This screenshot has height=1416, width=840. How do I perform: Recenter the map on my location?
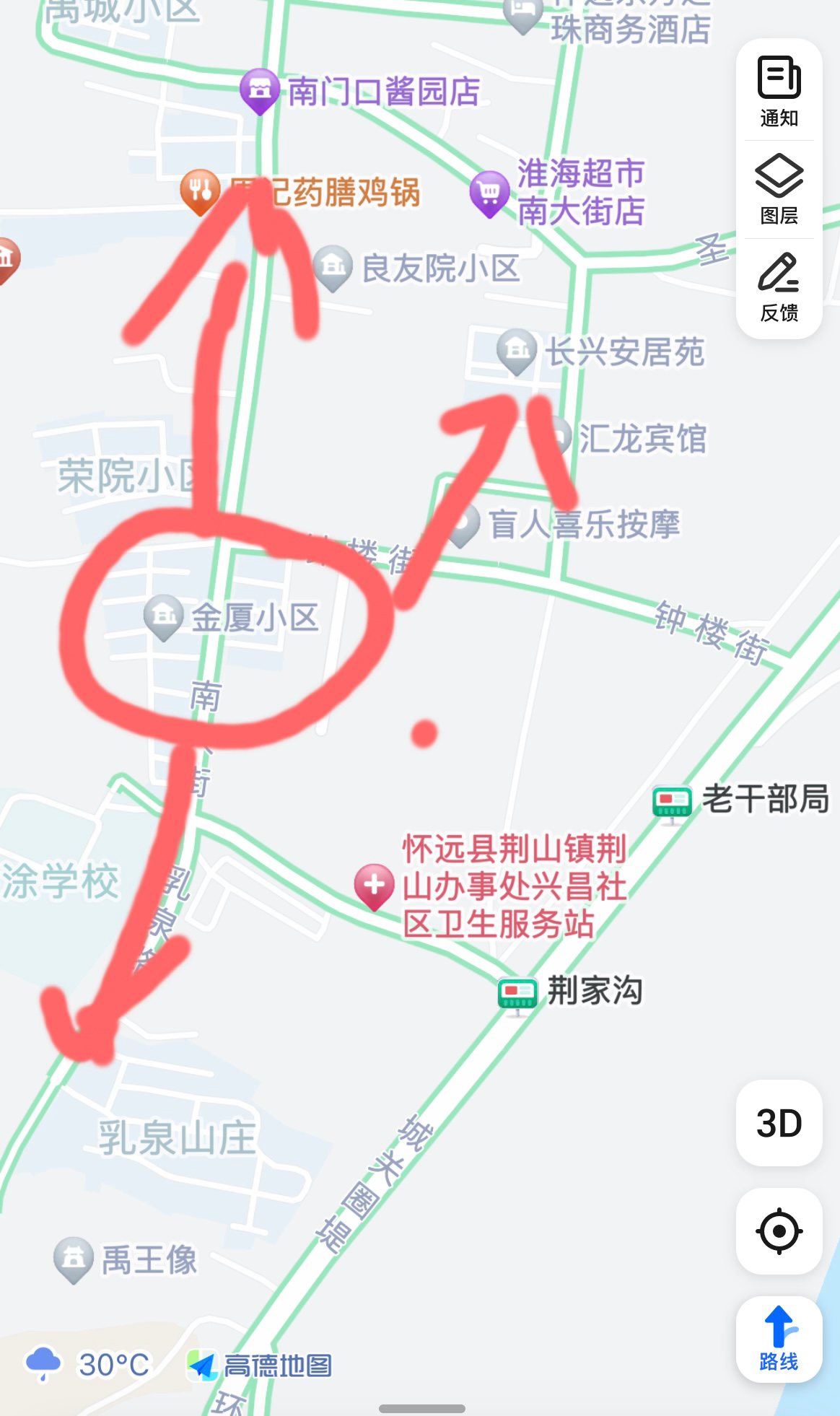(x=779, y=1231)
